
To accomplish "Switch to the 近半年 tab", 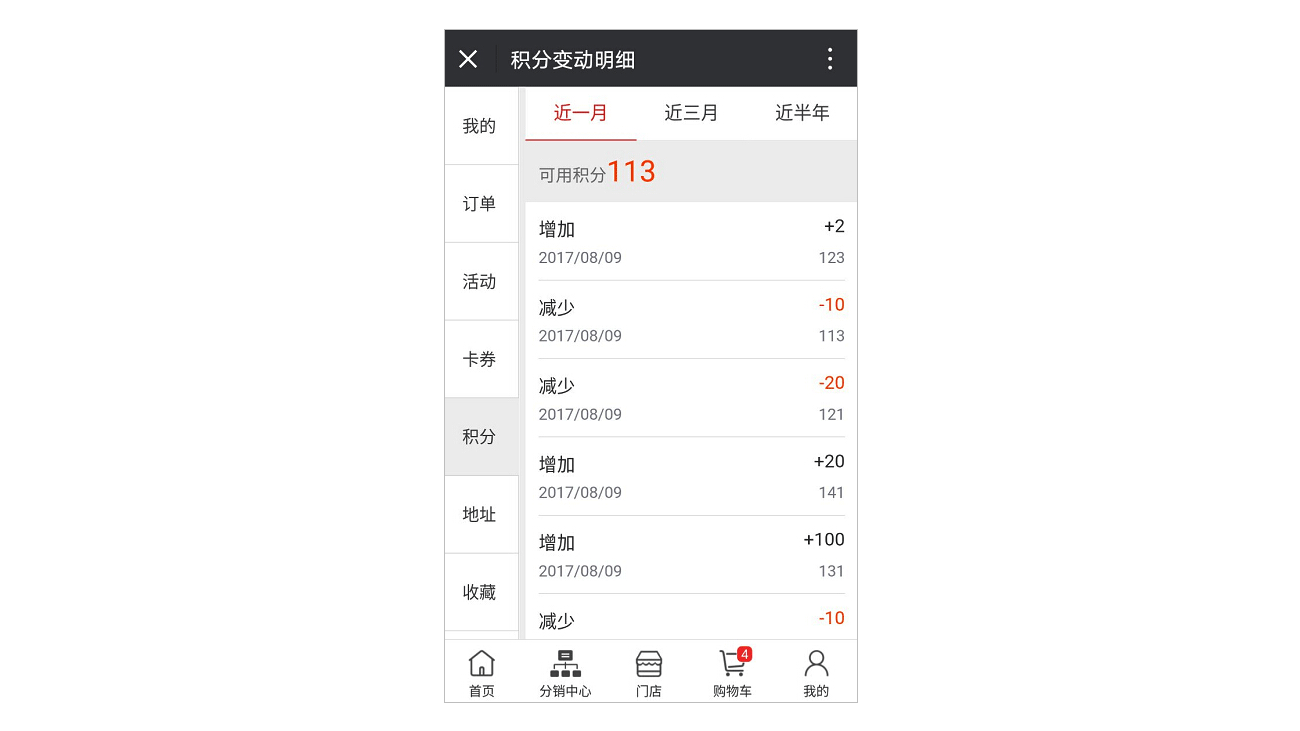I will click(802, 113).
